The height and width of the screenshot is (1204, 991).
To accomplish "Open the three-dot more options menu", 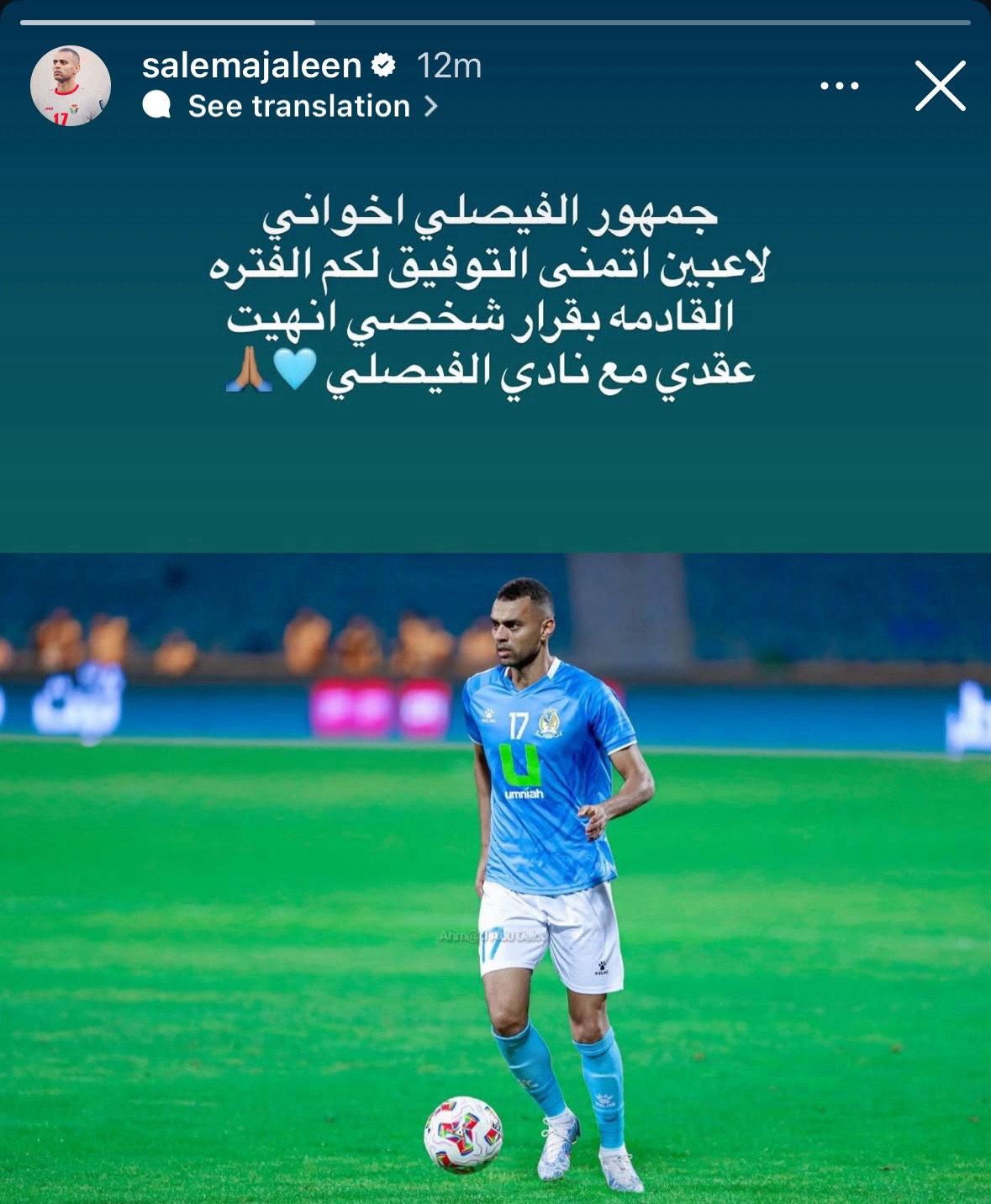I will [x=839, y=86].
